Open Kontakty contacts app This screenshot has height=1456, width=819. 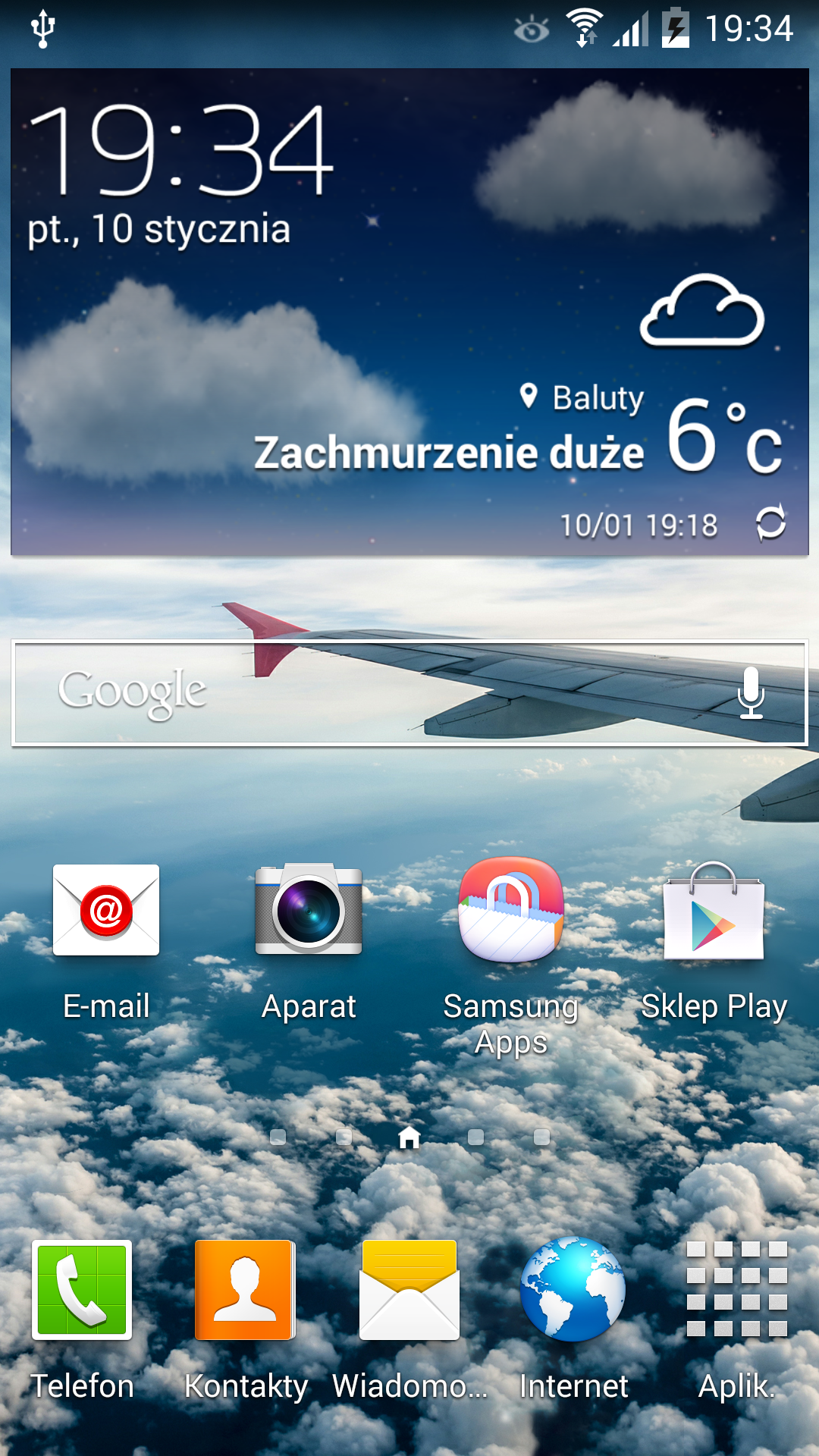pyautogui.click(x=246, y=1291)
